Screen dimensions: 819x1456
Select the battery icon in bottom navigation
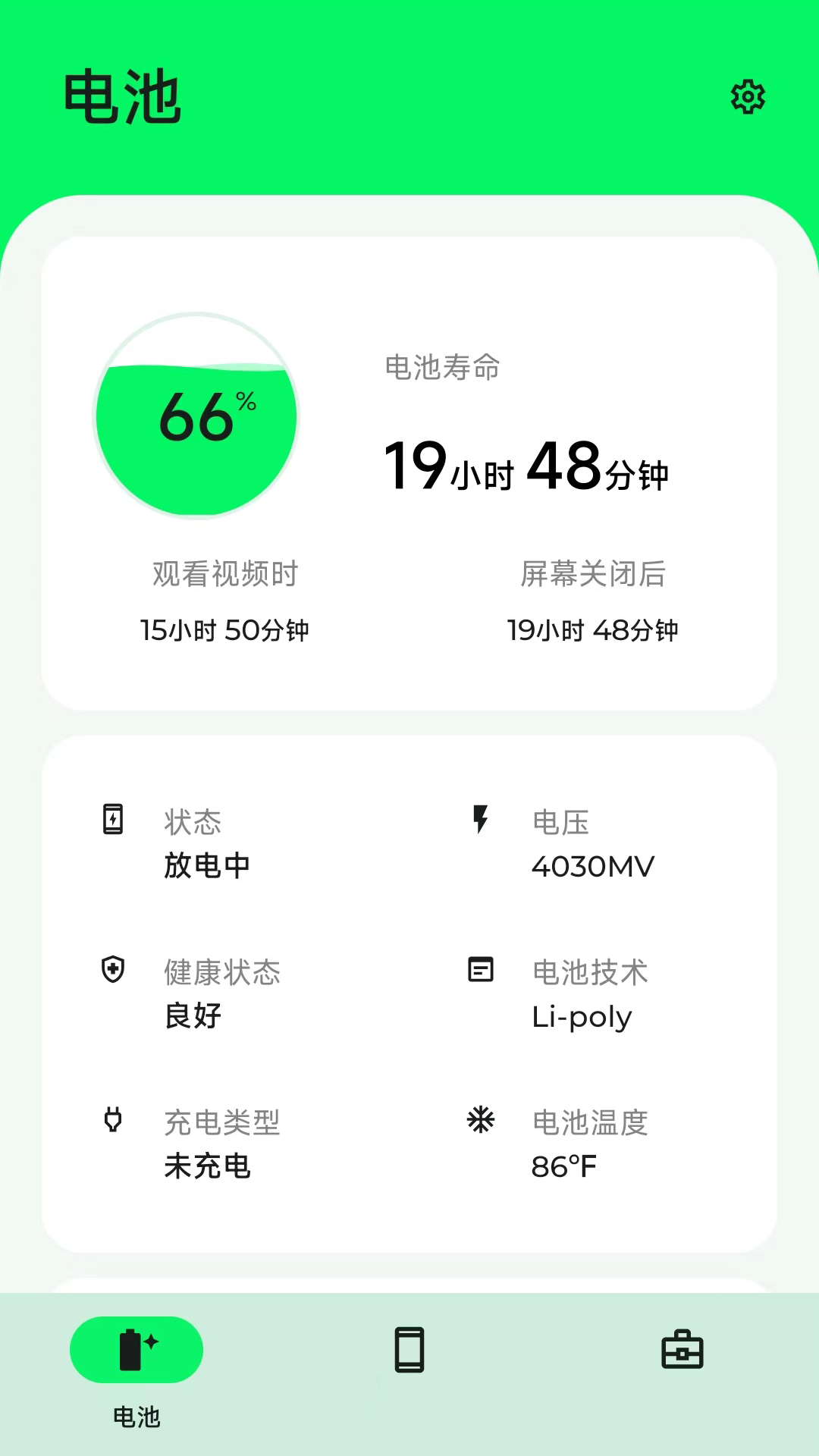coord(136,1350)
